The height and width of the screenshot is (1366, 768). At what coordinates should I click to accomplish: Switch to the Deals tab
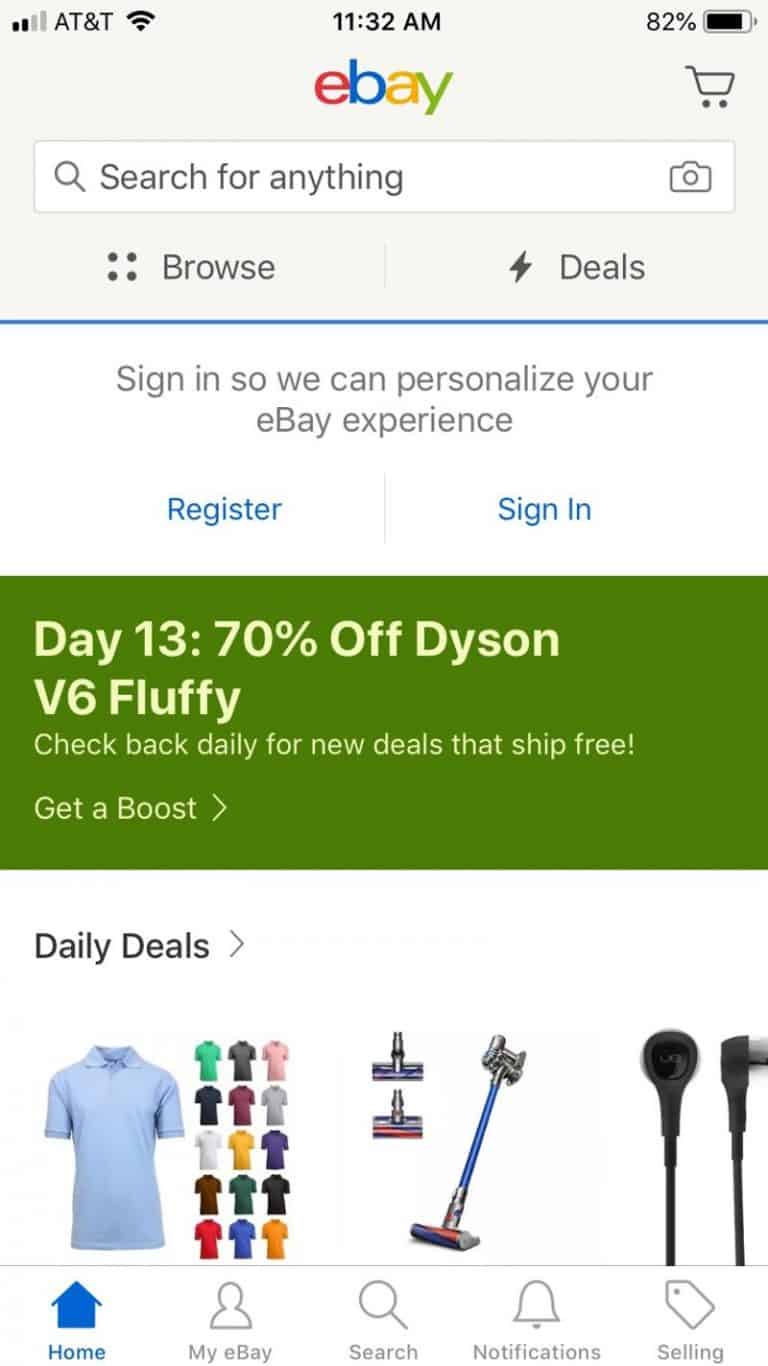point(575,267)
